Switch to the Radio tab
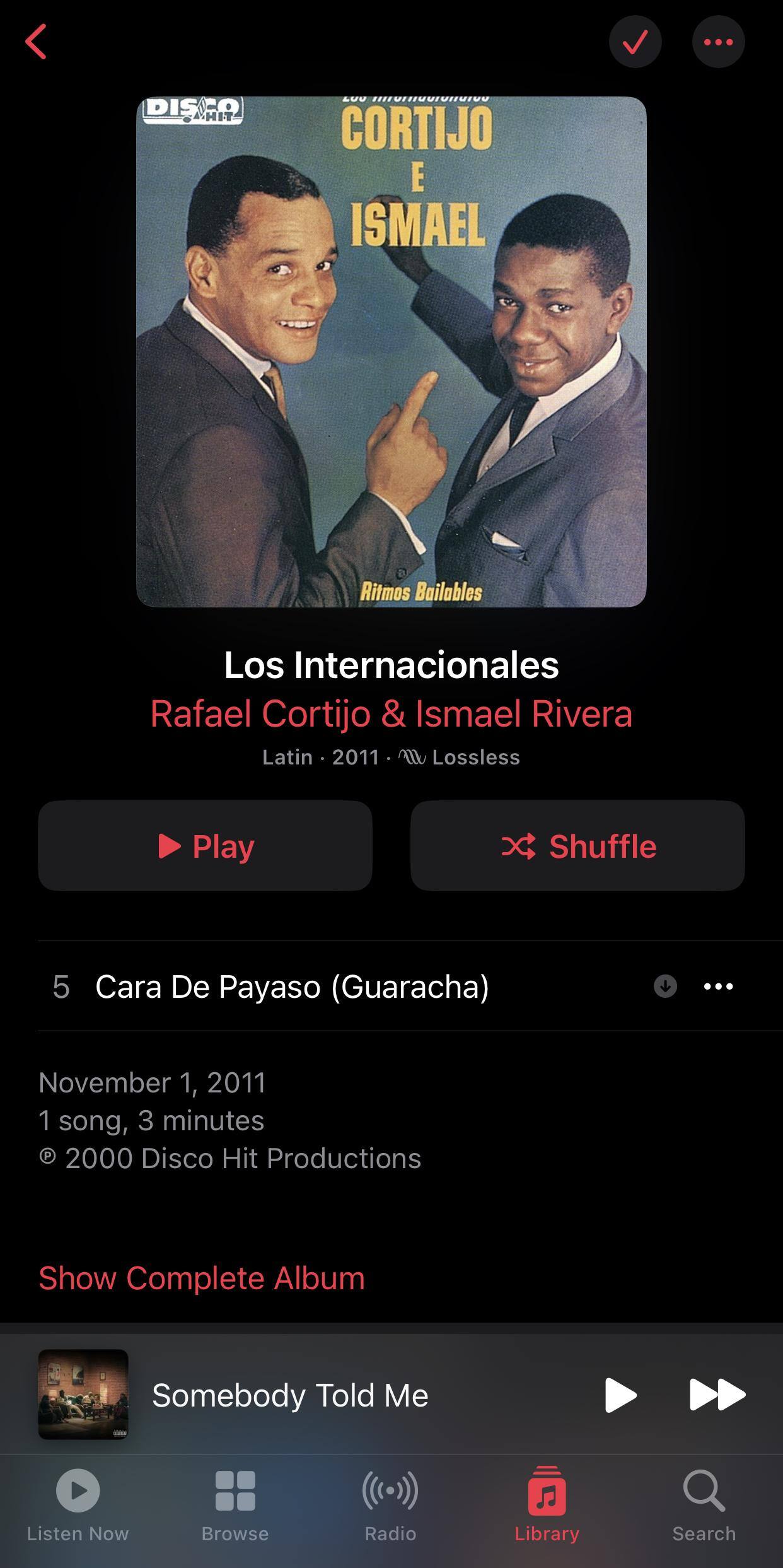The height and width of the screenshot is (1568, 783). [x=390, y=1504]
